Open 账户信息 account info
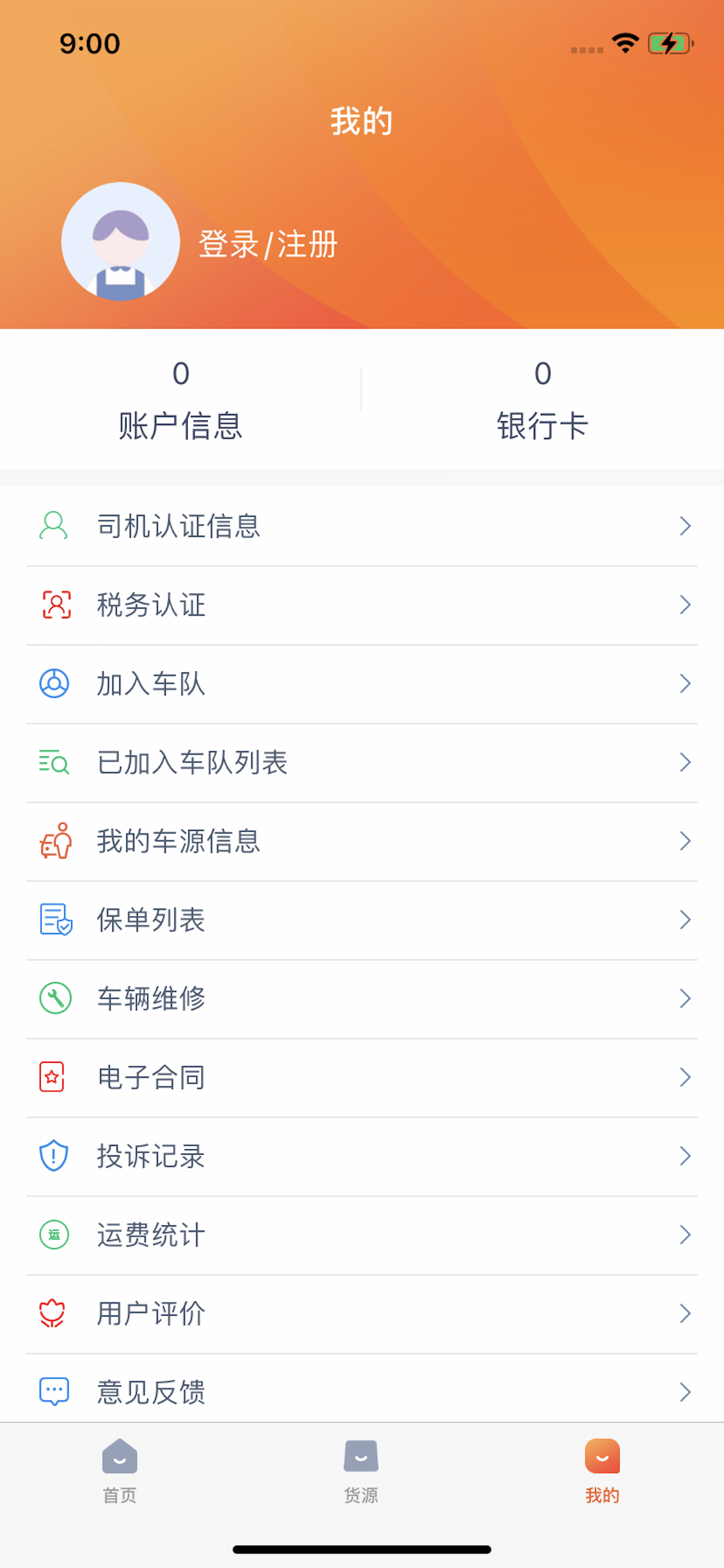 181,398
